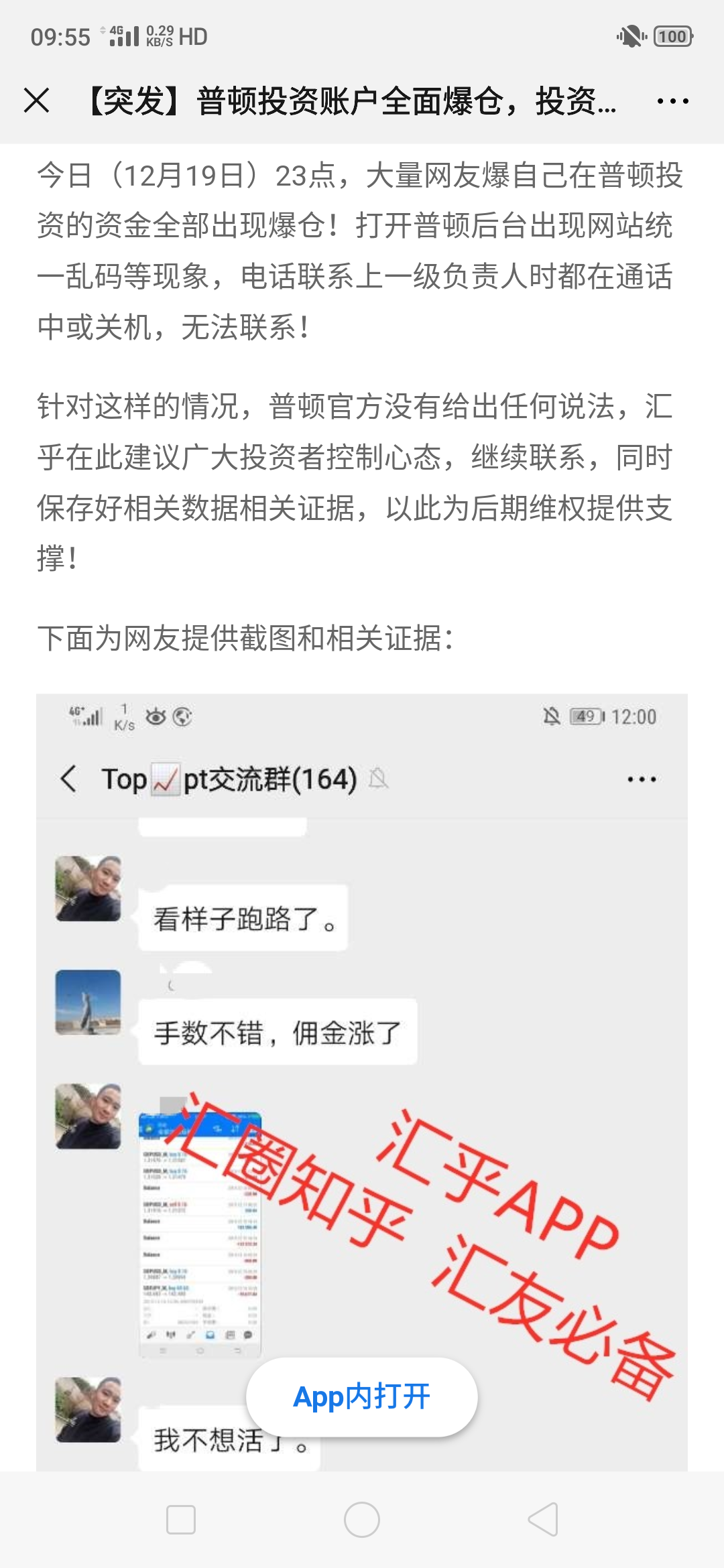Open the embedded chat screenshot image

pyautogui.click(x=362, y=1082)
